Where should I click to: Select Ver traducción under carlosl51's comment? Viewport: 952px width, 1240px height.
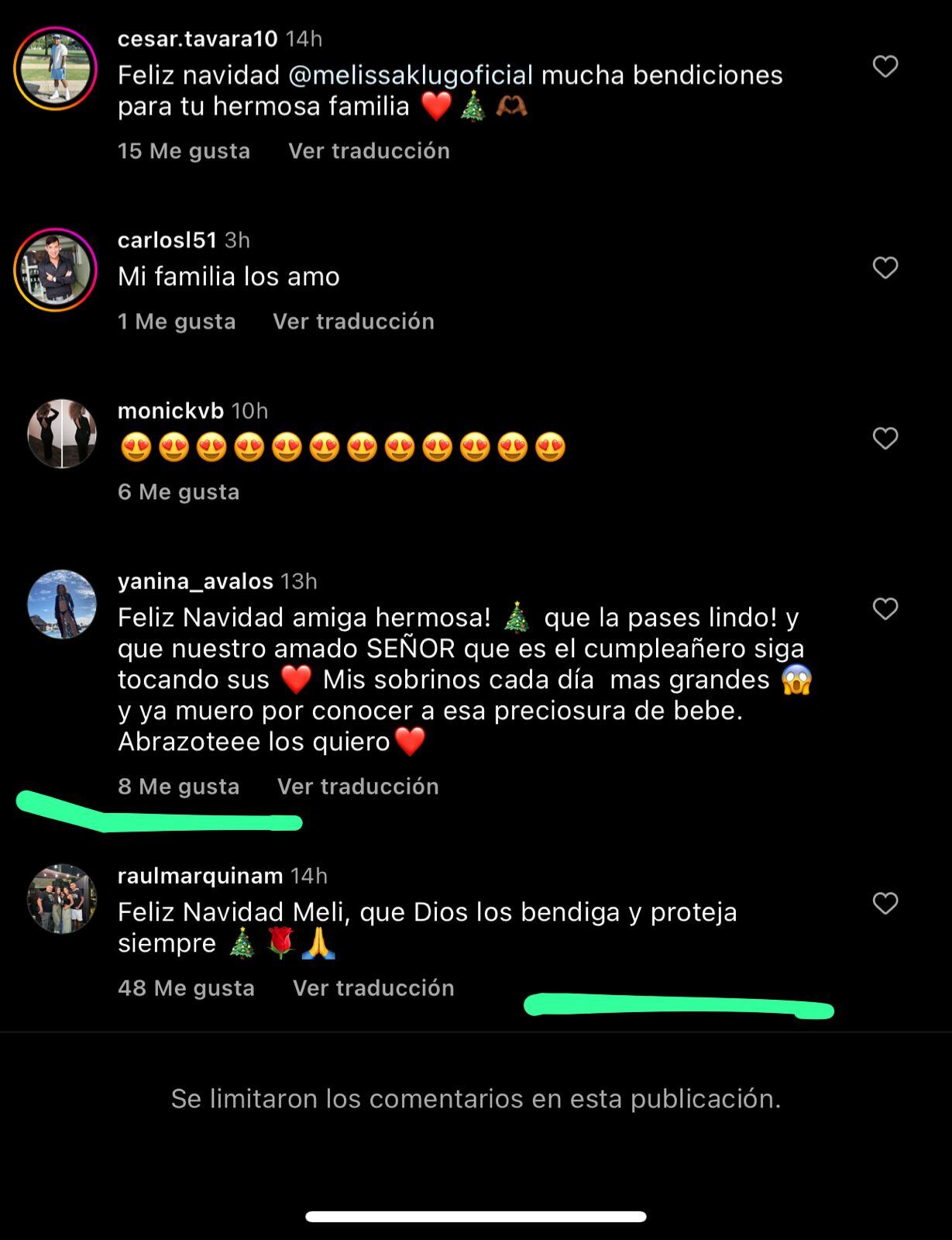(353, 321)
